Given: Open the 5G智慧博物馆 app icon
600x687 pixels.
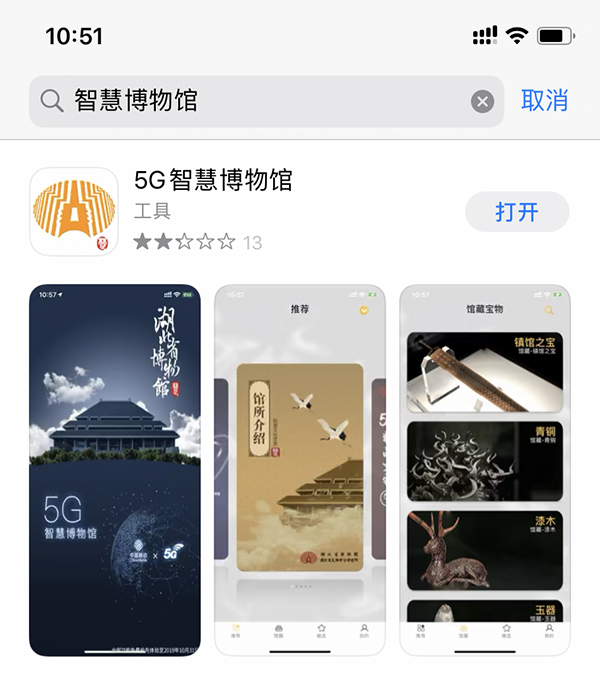Looking at the screenshot, I should pos(74,211).
